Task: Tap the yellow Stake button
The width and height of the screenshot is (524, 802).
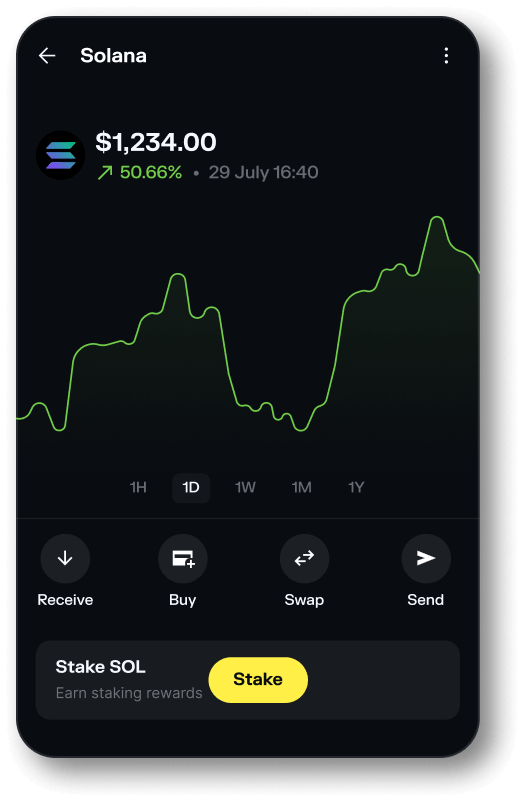Action: point(258,679)
